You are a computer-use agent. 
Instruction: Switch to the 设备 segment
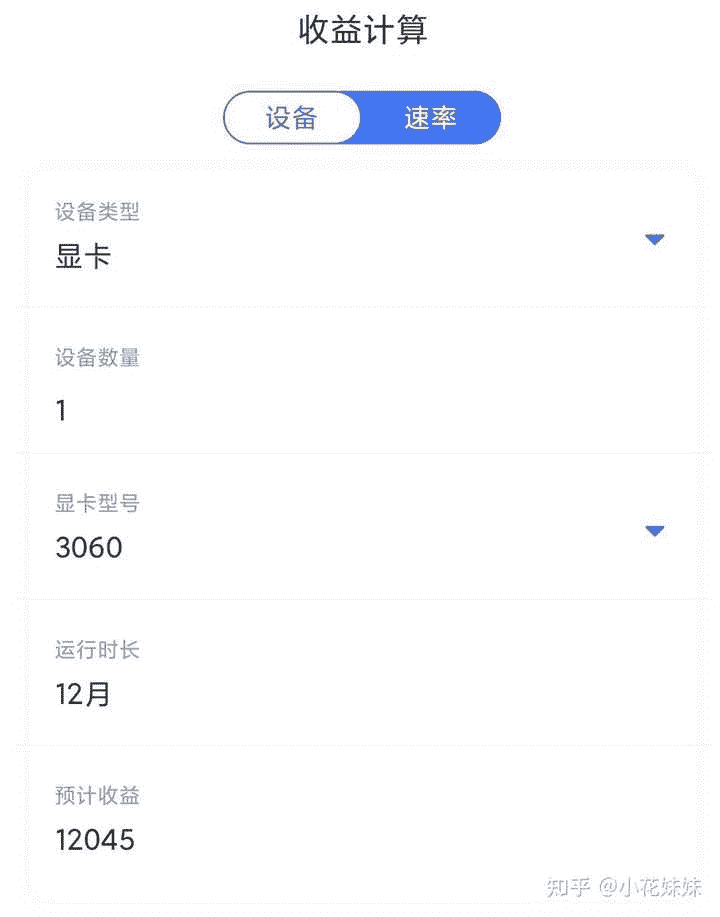(x=291, y=118)
